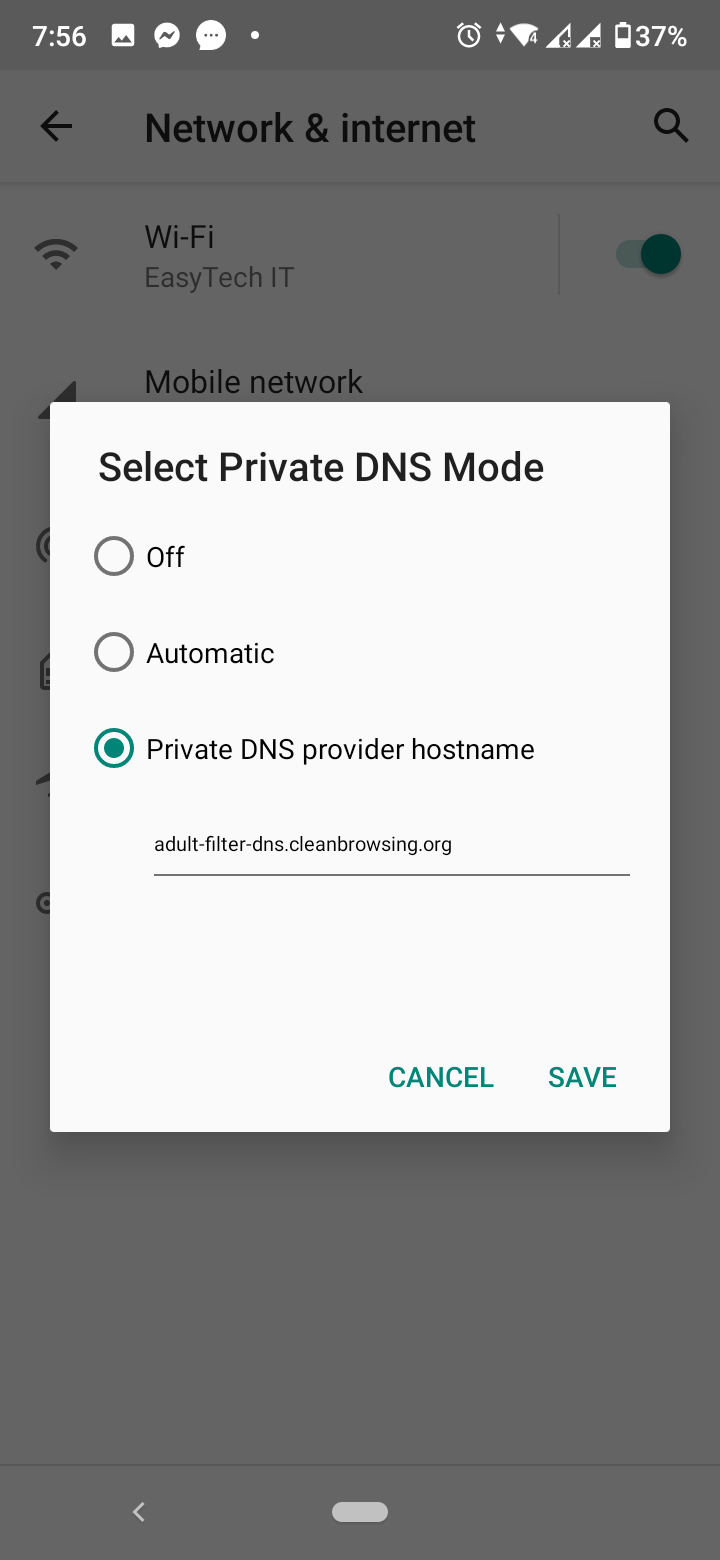The image size is (720, 1560).
Task: Select Private DNS provider hostname option
Action: [114, 749]
